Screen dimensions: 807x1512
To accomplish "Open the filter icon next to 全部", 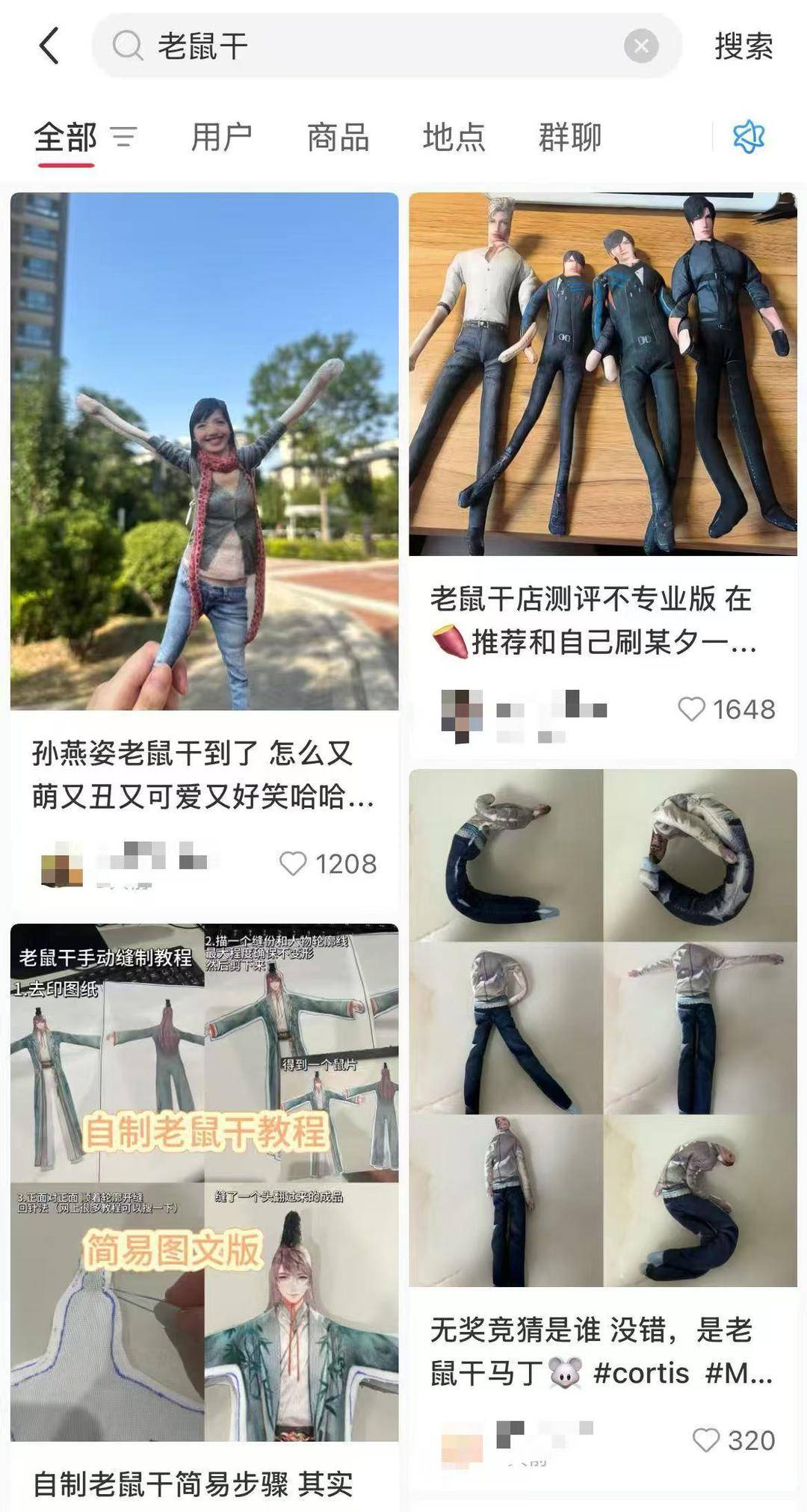I will pos(123,138).
